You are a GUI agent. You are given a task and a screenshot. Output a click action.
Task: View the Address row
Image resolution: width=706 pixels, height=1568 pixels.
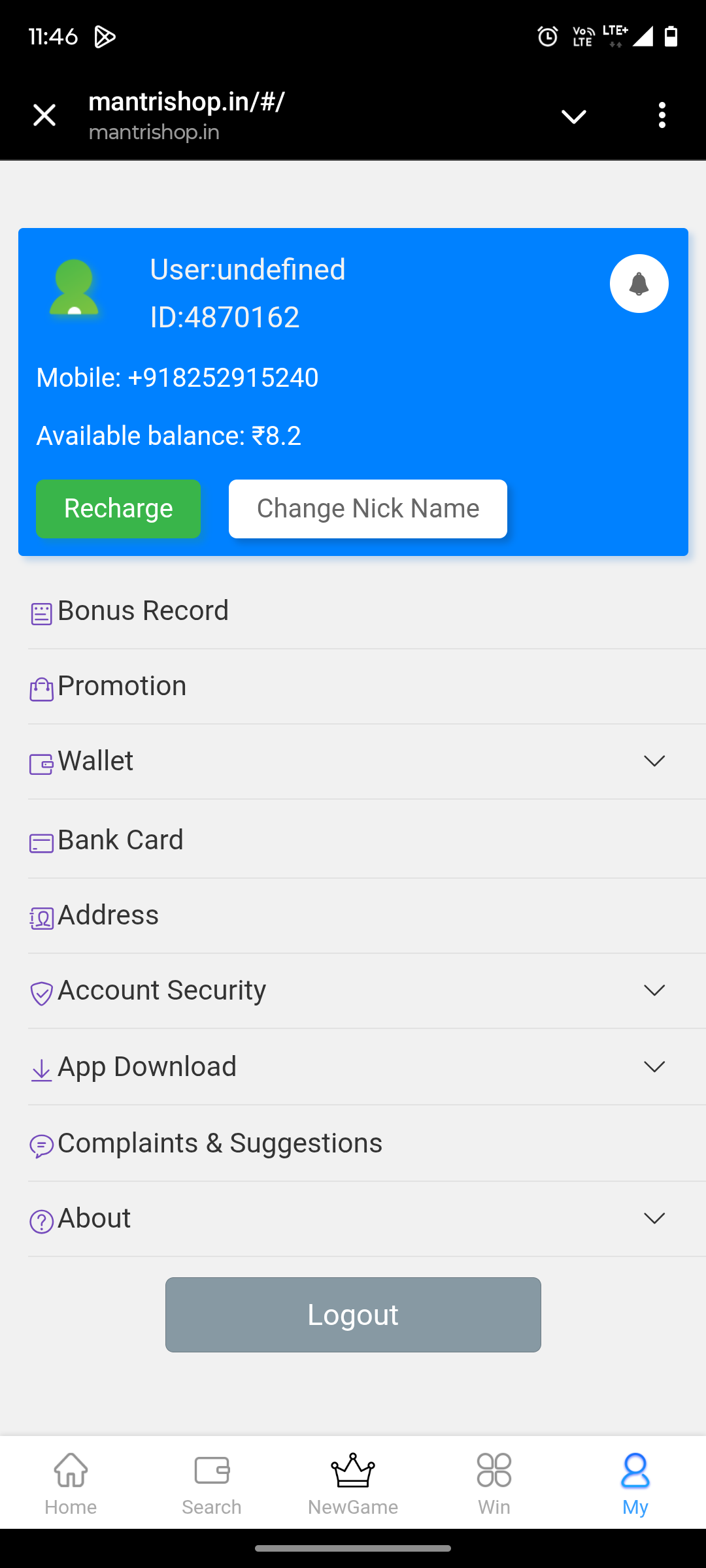(x=109, y=916)
